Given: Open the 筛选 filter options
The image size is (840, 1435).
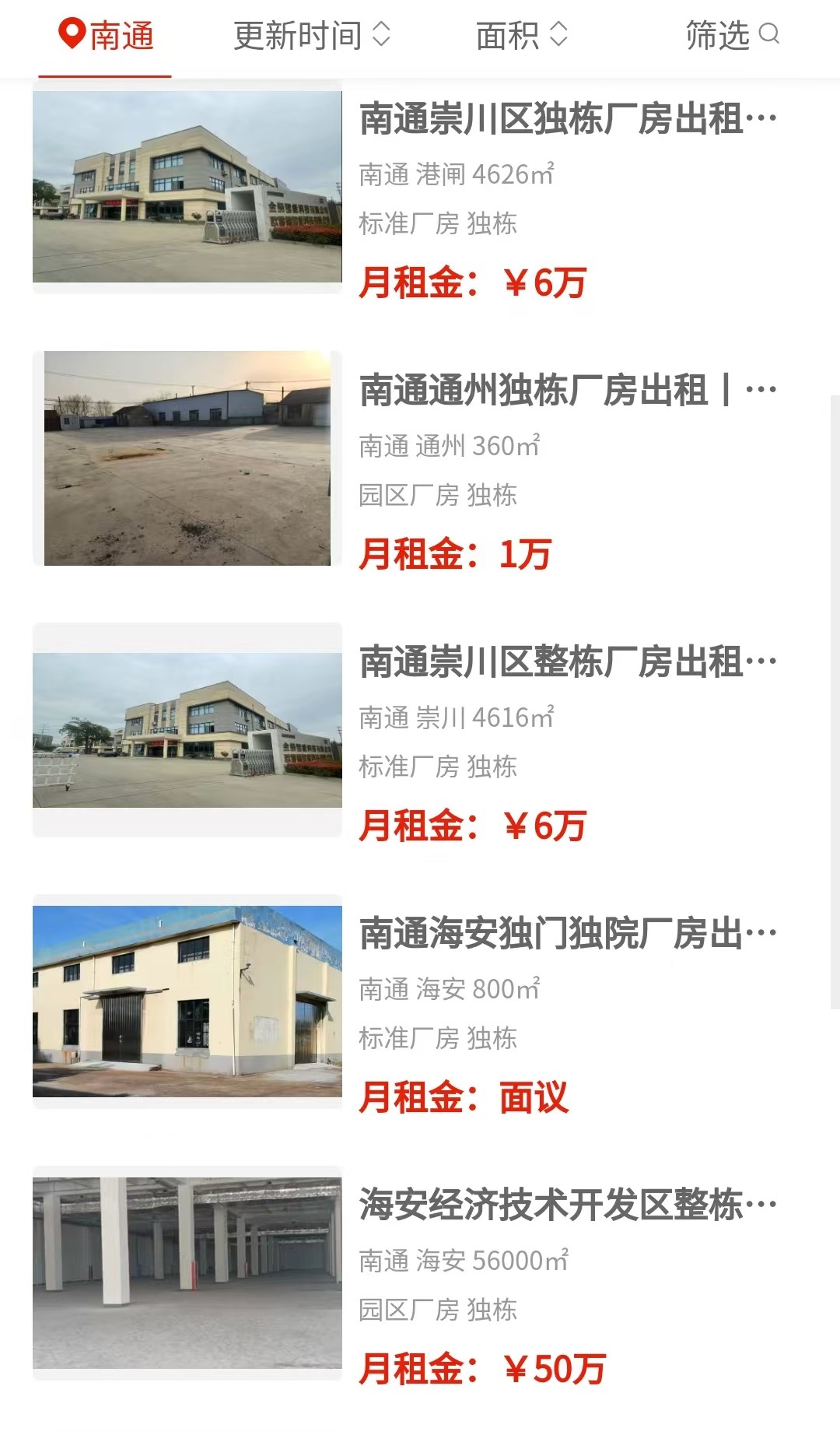Looking at the screenshot, I should click(x=731, y=36).
